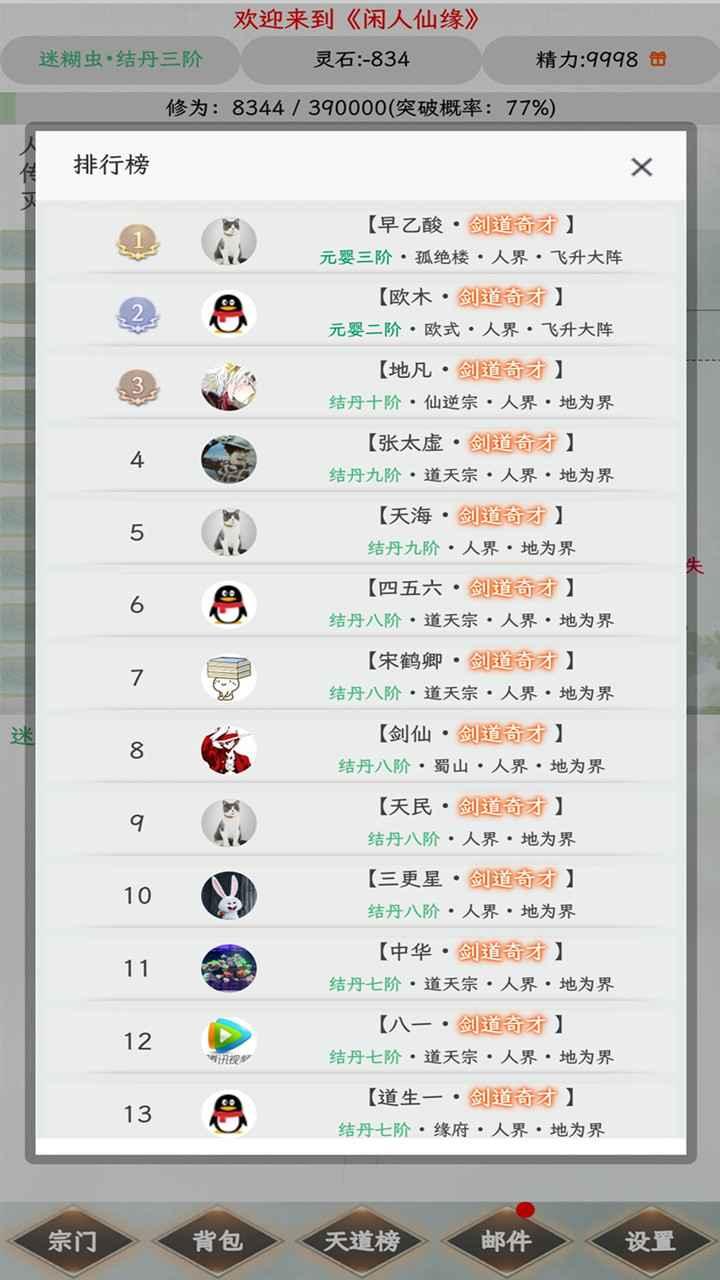
Task: Close the 排行榜 leaderboard dialog
Action: pos(642,167)
